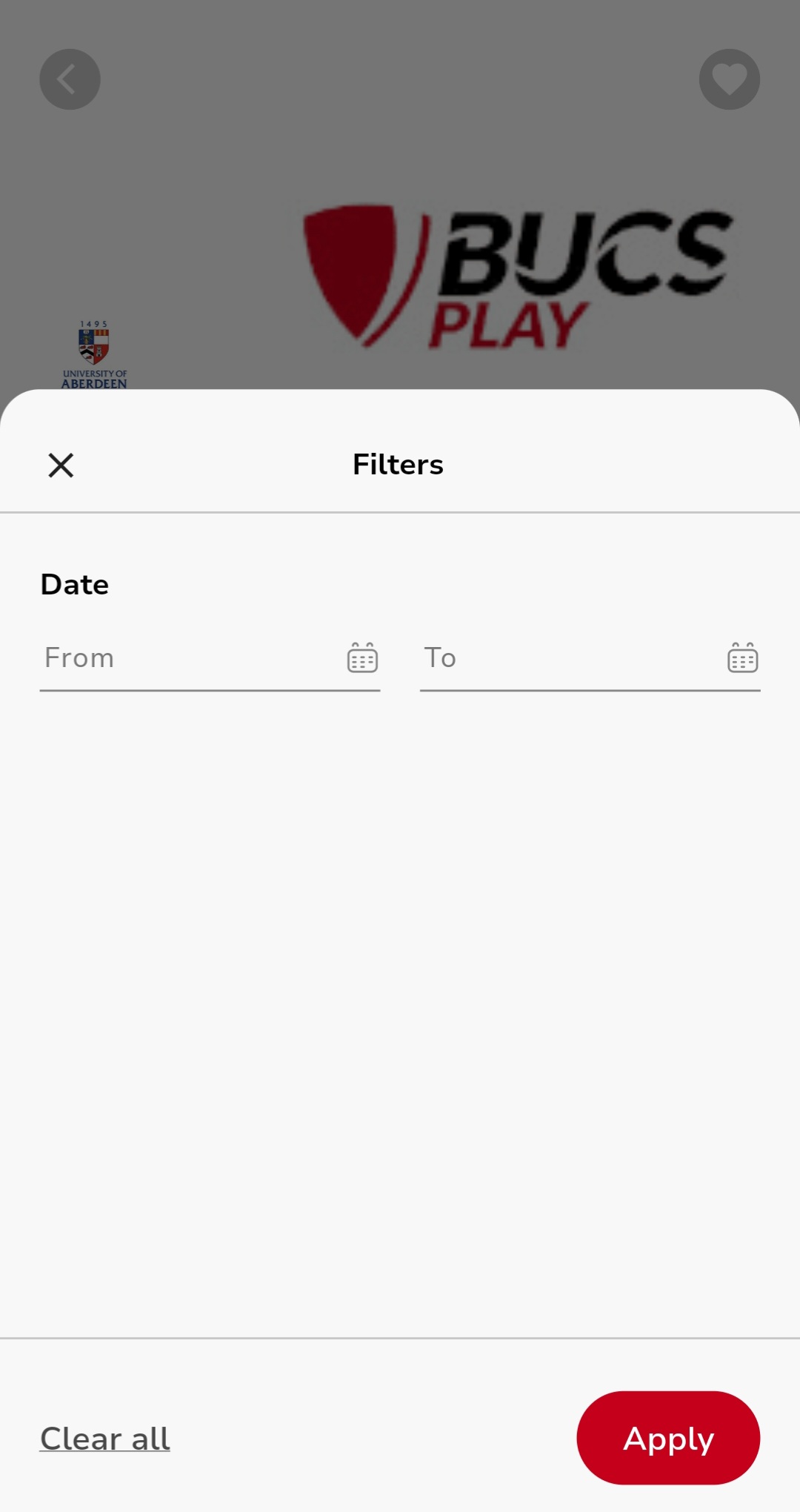The height and width of the screenshot is (1512, 800).
Task: Clear all filters
Action: (105, 1439)
